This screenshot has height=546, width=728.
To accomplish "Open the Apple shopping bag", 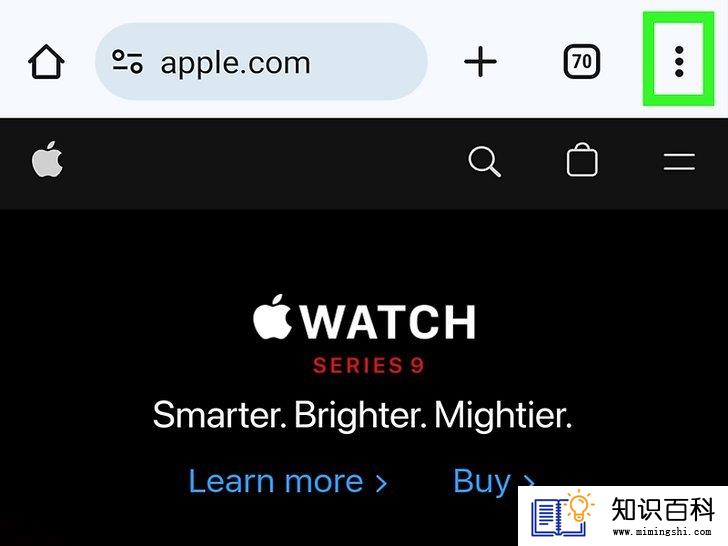I will 582,160.
